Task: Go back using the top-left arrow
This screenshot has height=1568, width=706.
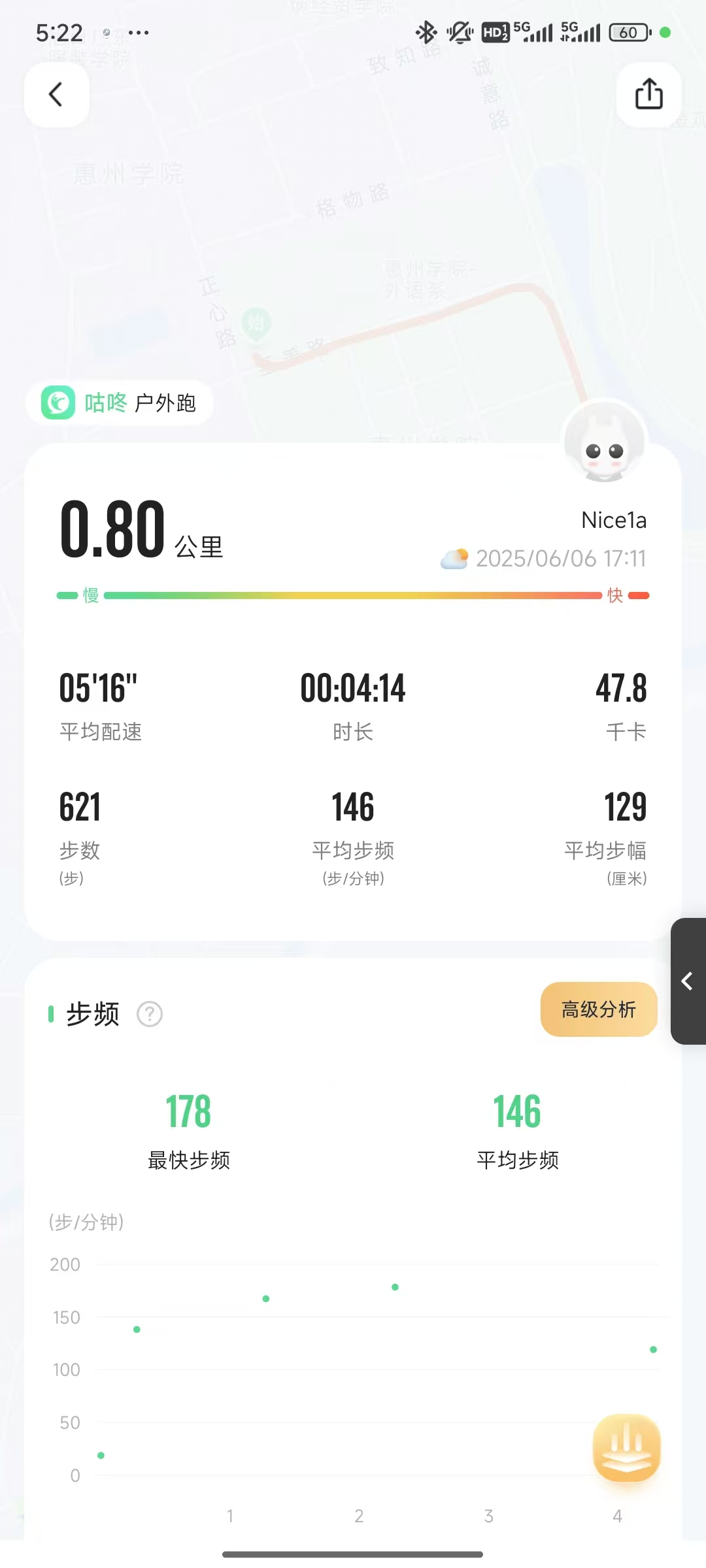Action: 57,95
